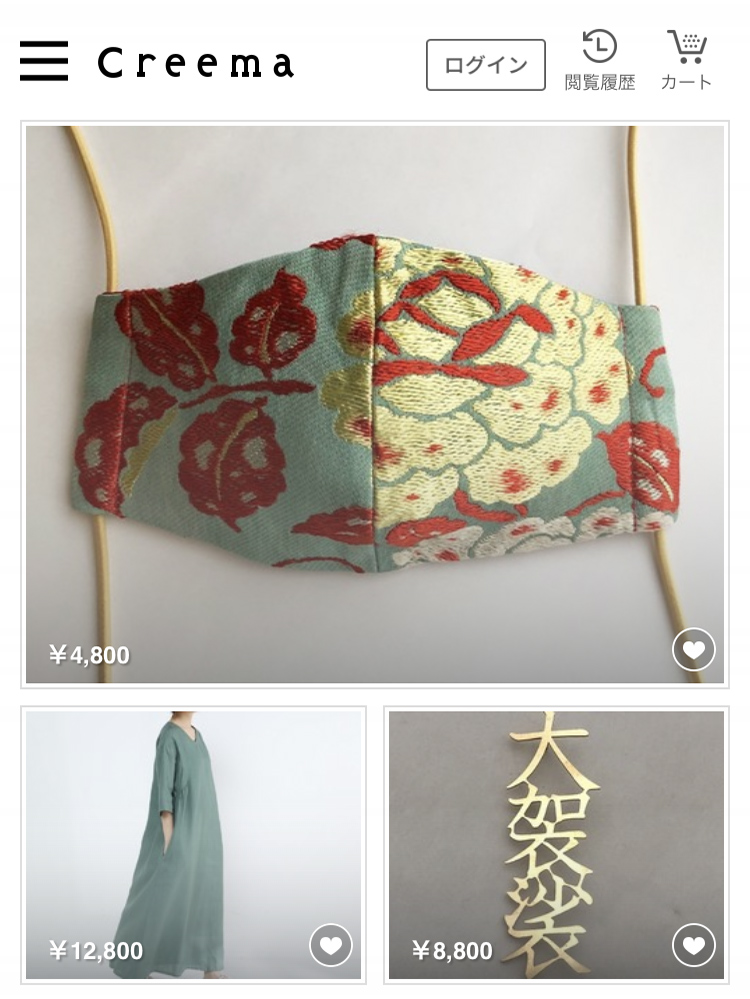Screen dimensions: 750x999
Task: Open 閲覧履歴 browsing history
Action: tap(599, 61)
